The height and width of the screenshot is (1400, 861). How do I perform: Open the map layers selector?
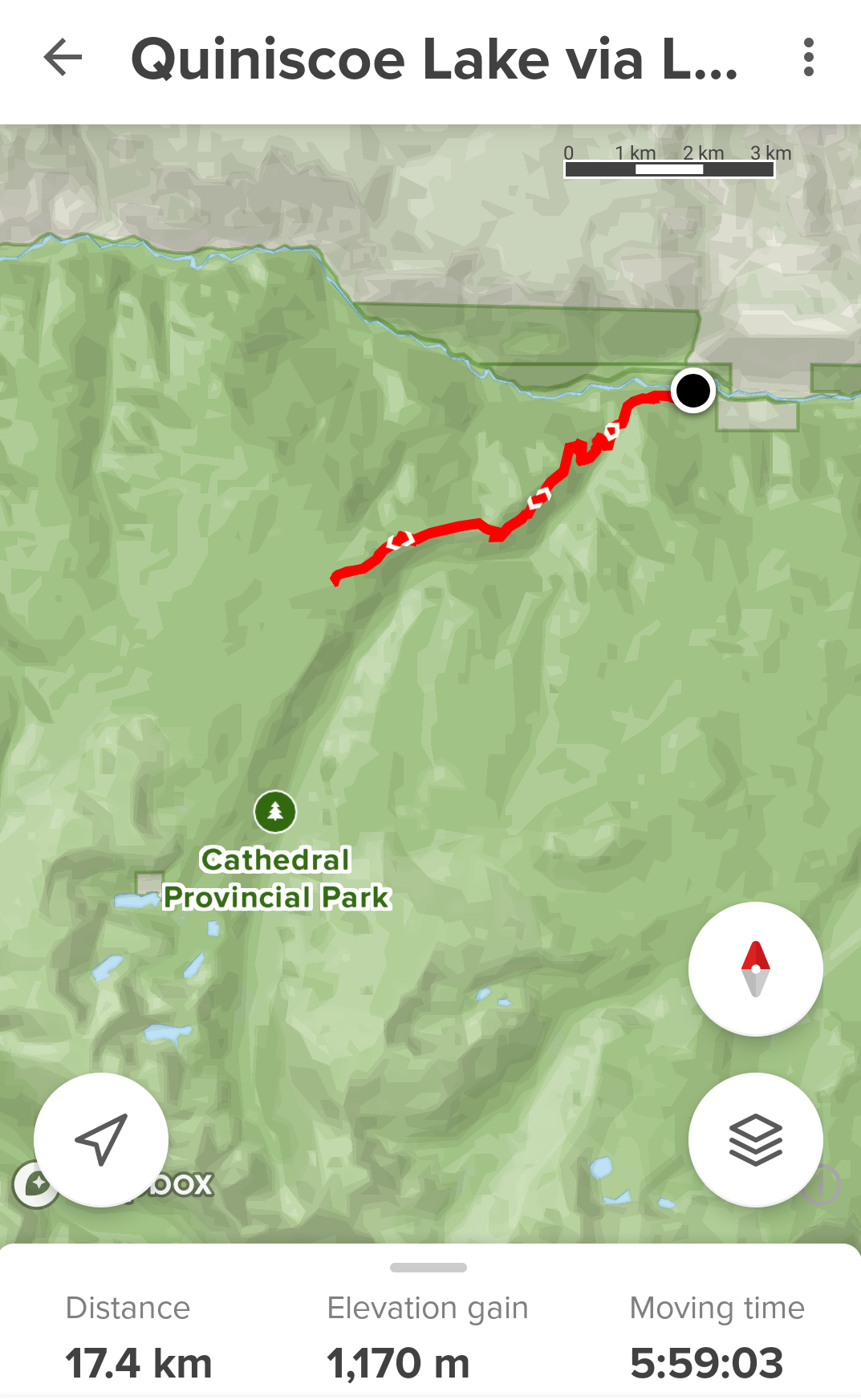755,1139
